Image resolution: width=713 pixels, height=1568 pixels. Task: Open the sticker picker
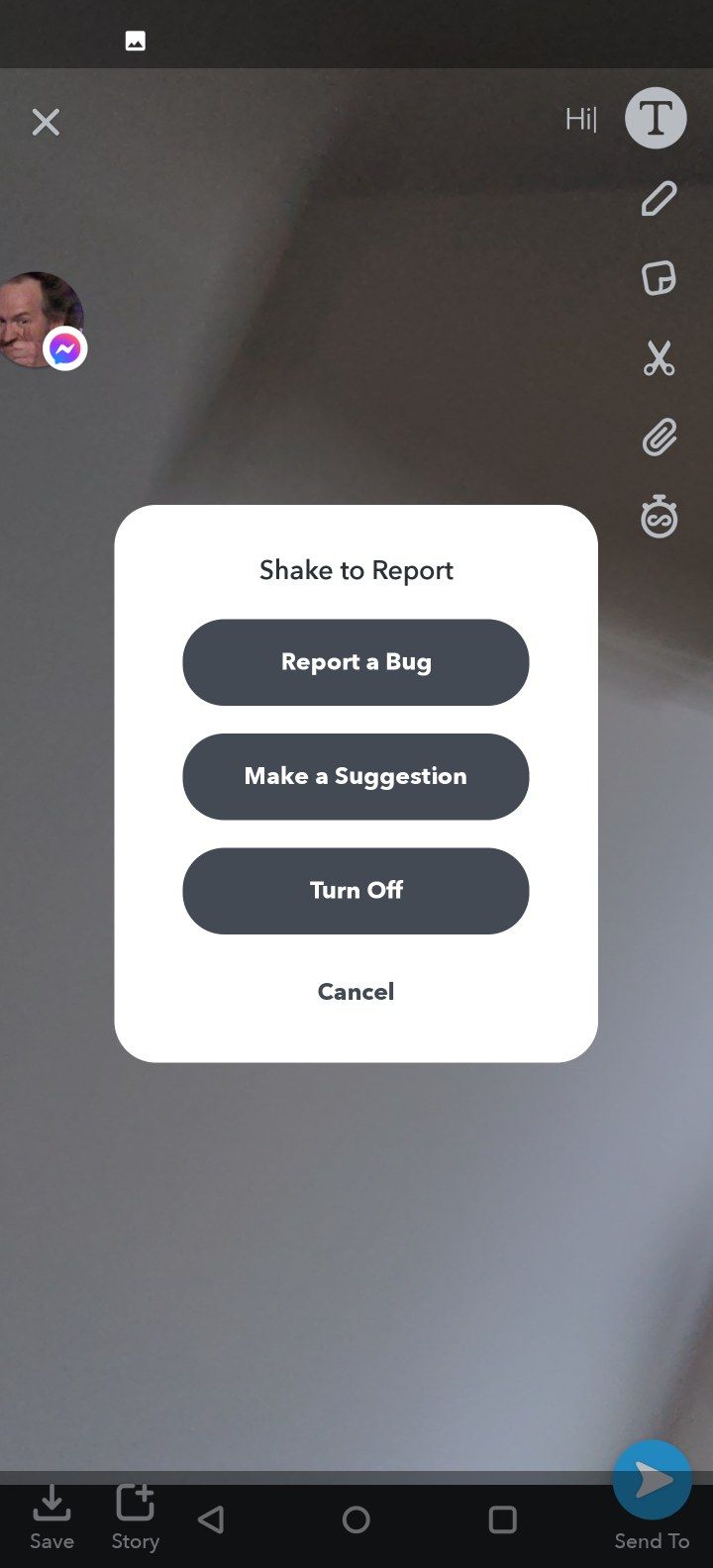tap(659, 278)
